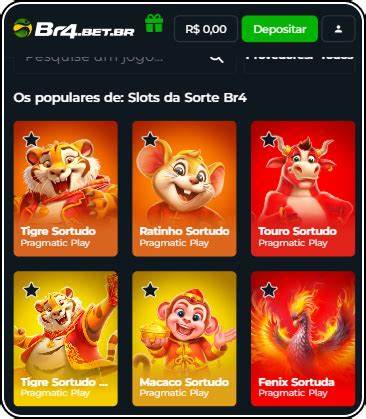Open the Touro Sortudo game
Image resolution: width=366 pixels, height=419 pixels.
pos(303,189)
